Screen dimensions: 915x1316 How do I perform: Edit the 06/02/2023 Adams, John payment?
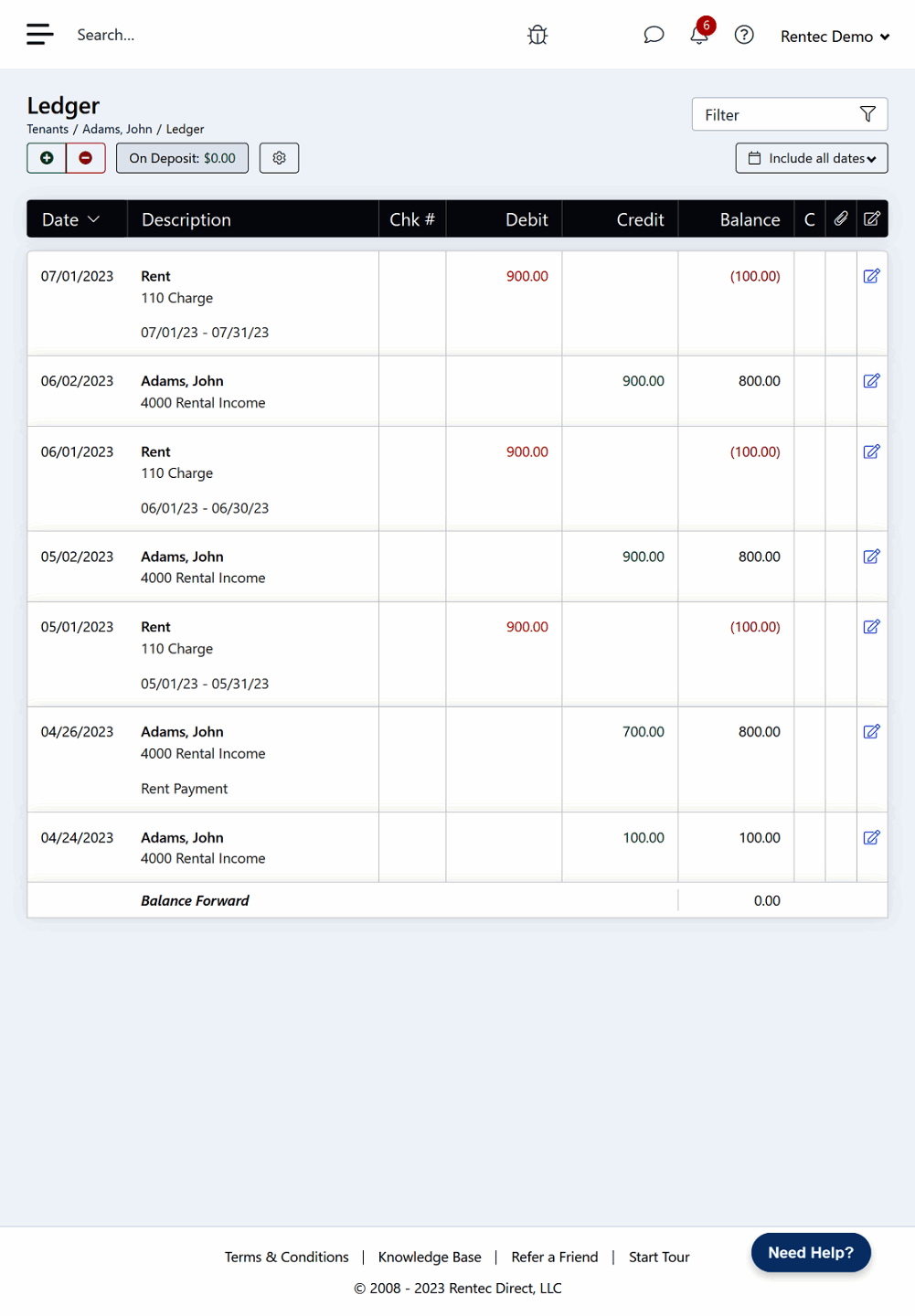pyautogui.click(x=871, y=381)
